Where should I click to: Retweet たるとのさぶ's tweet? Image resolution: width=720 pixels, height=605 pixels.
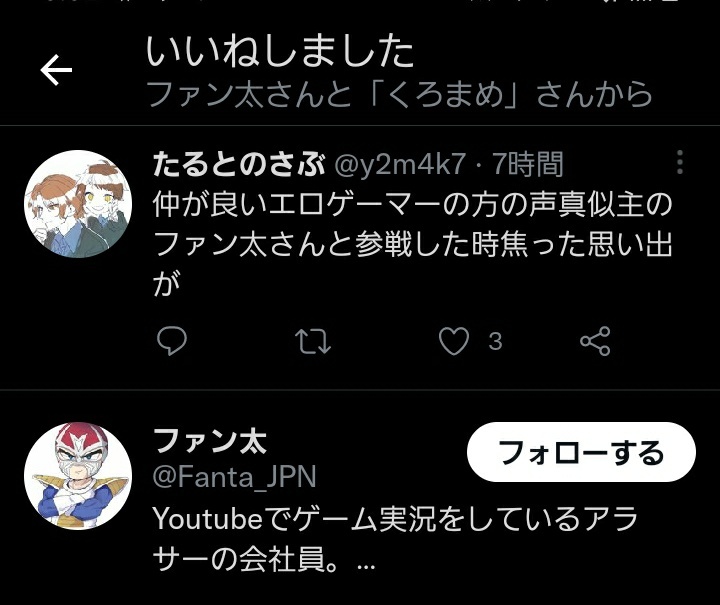point(314,342)
